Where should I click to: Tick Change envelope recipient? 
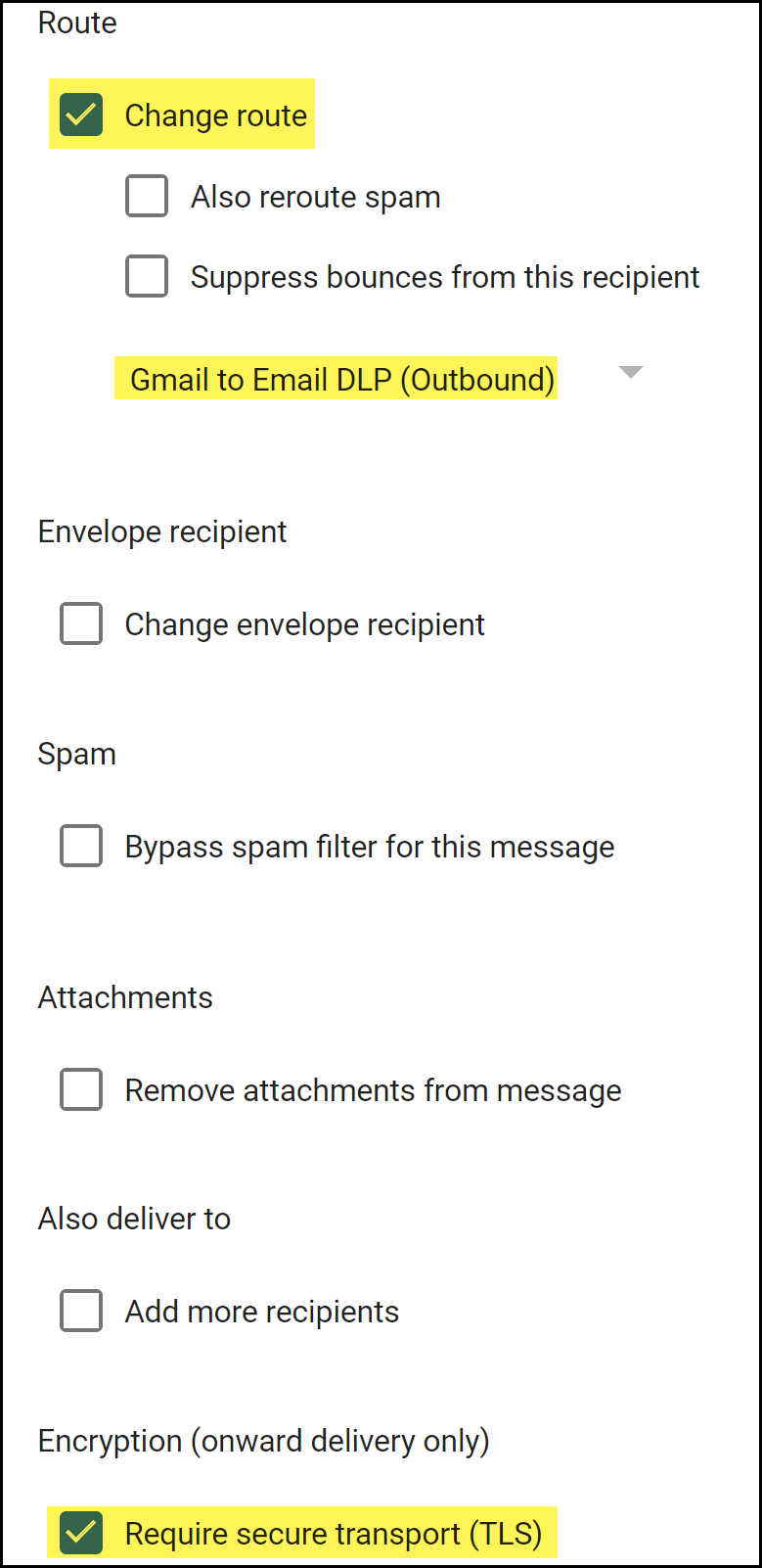[x=81, y=623]
